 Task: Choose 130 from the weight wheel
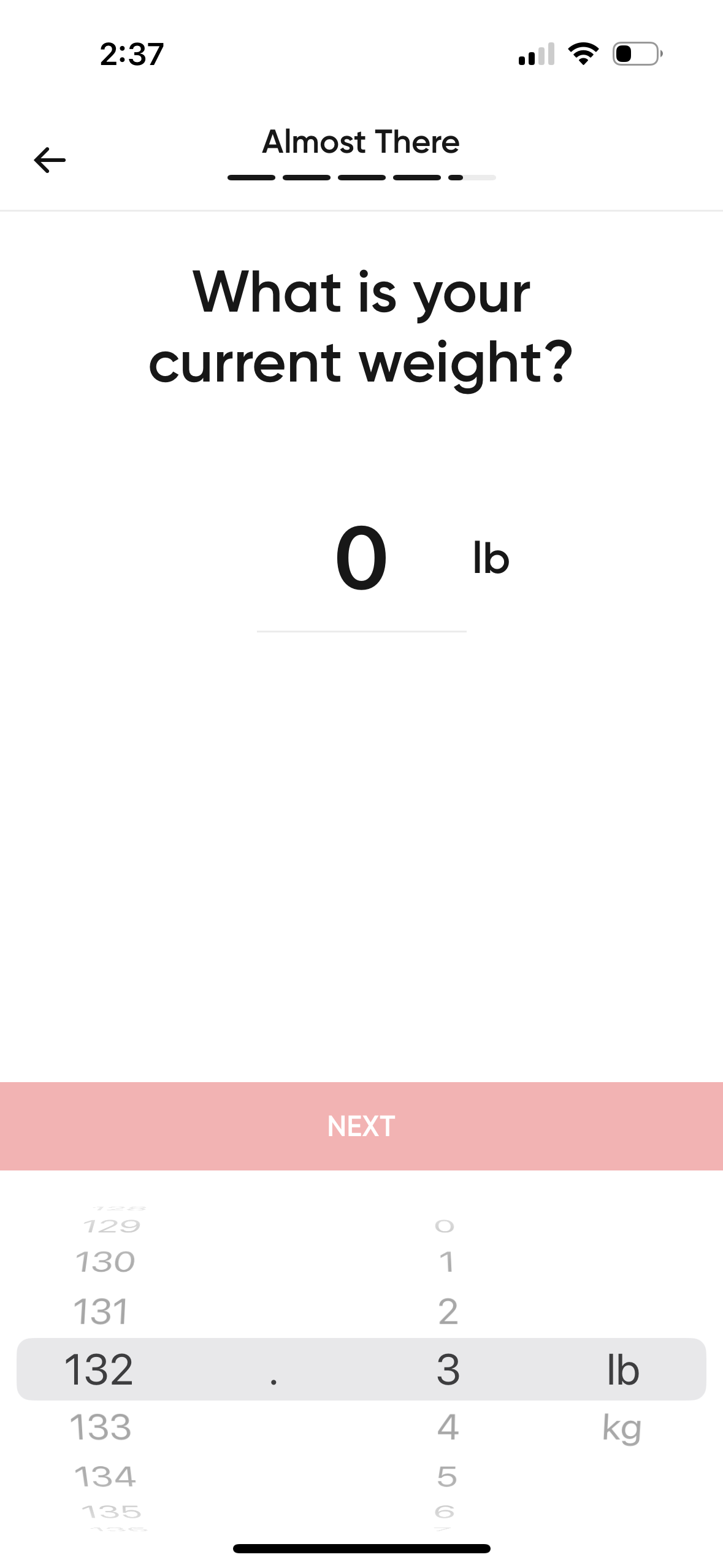(105, 1261)
